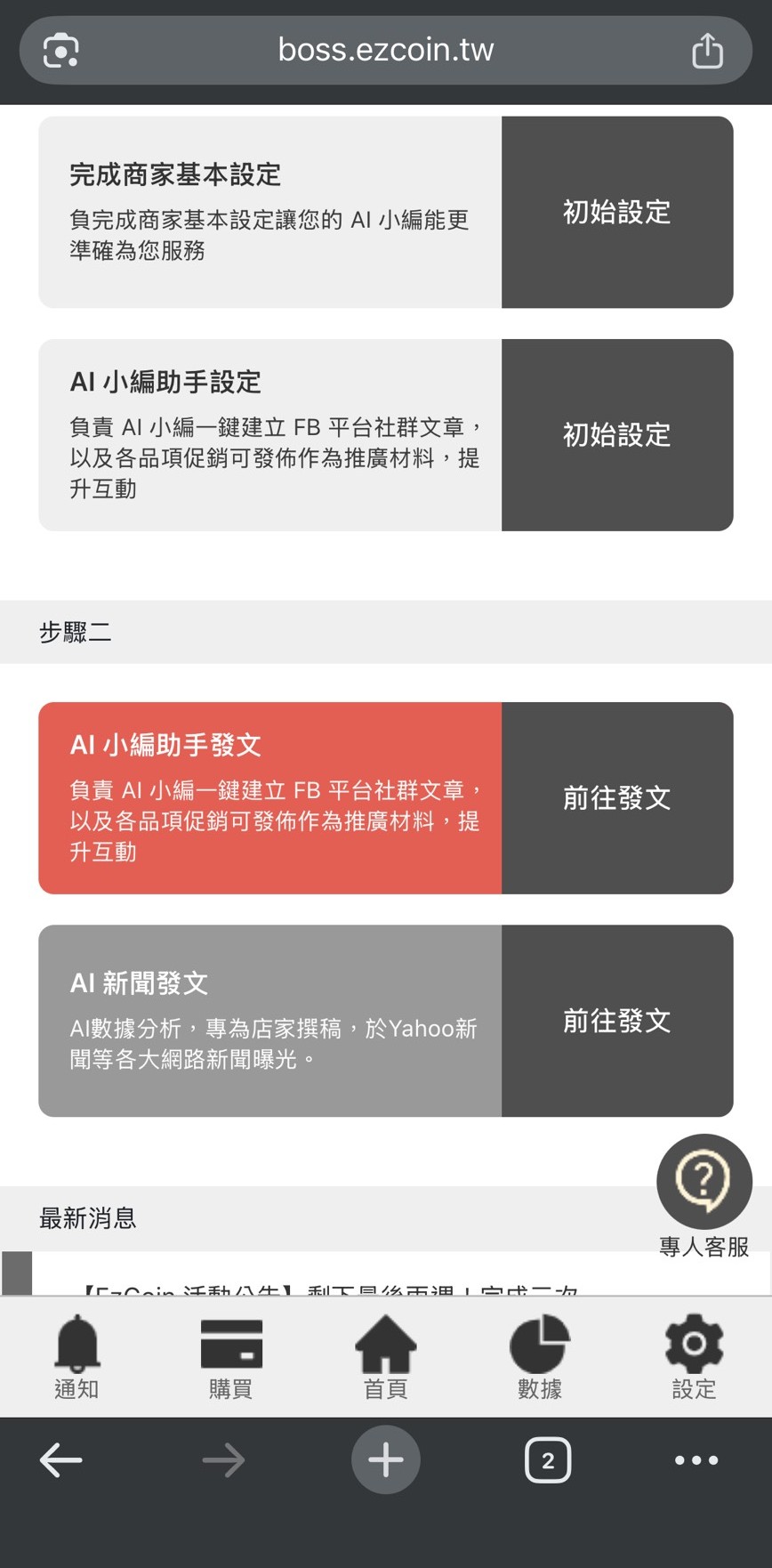The image size is (772, 1568).
Task: Tap 前往發文 for AI 小編助手發文
Action: click(x=616, y=798)
